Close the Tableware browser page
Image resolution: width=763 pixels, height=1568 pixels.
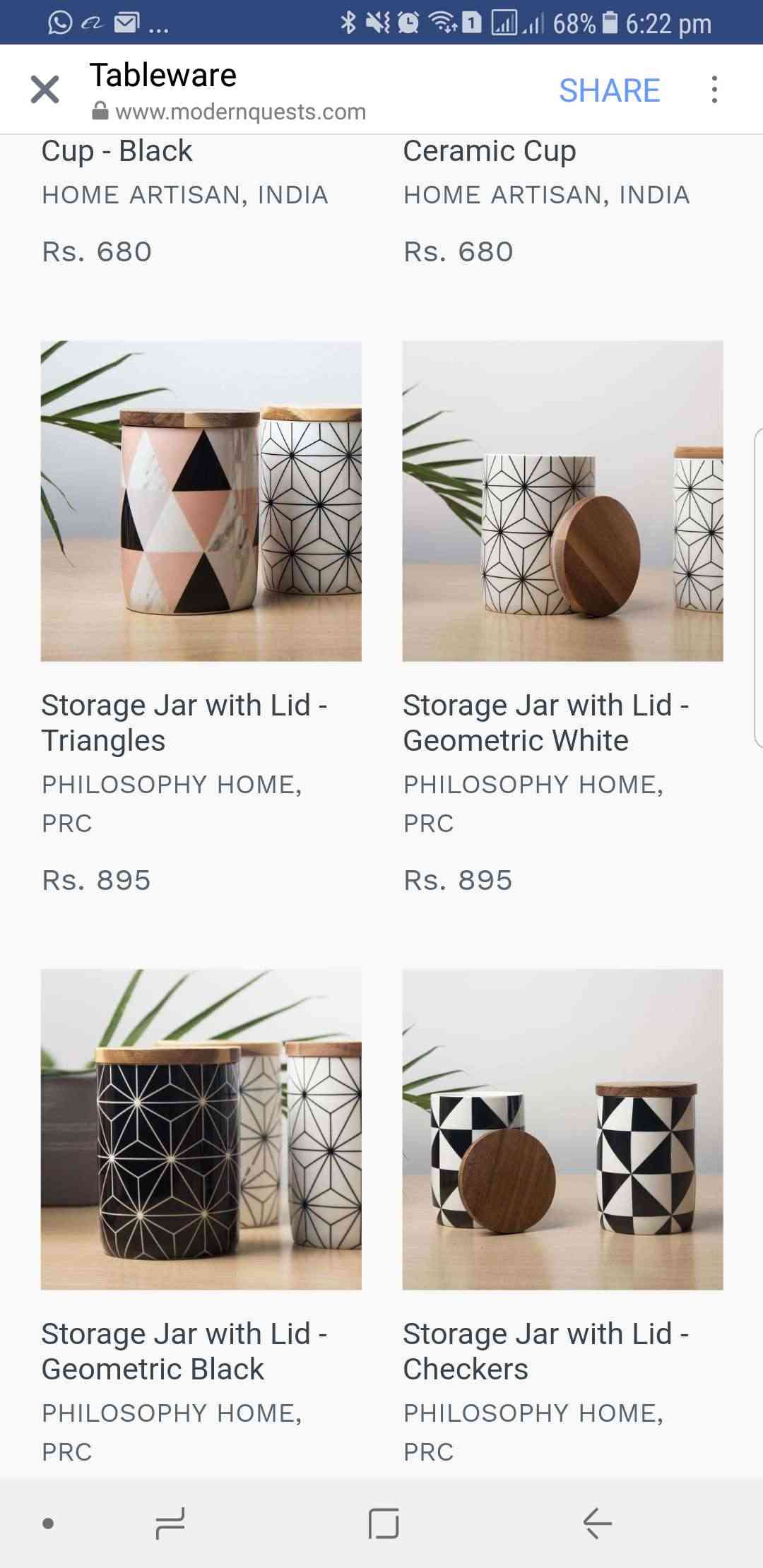(x=45, y=90)
